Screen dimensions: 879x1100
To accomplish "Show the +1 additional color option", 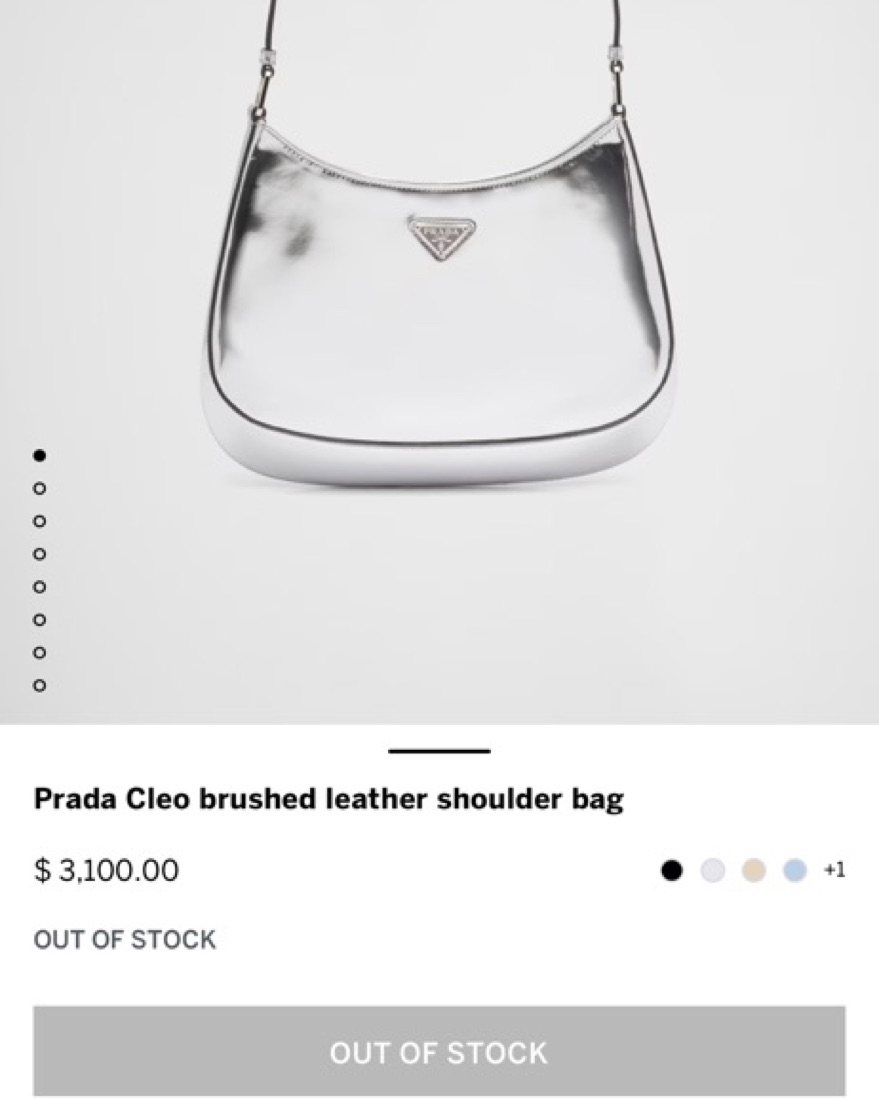I will pos(834,870).
